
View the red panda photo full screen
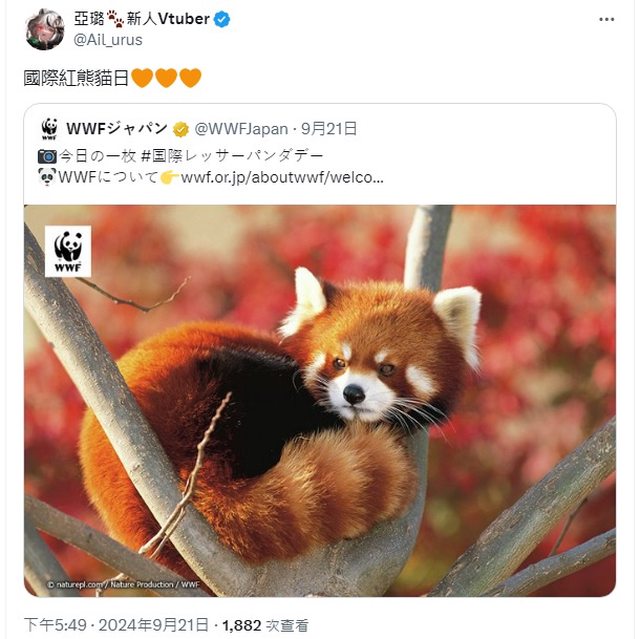coord(320,400)
